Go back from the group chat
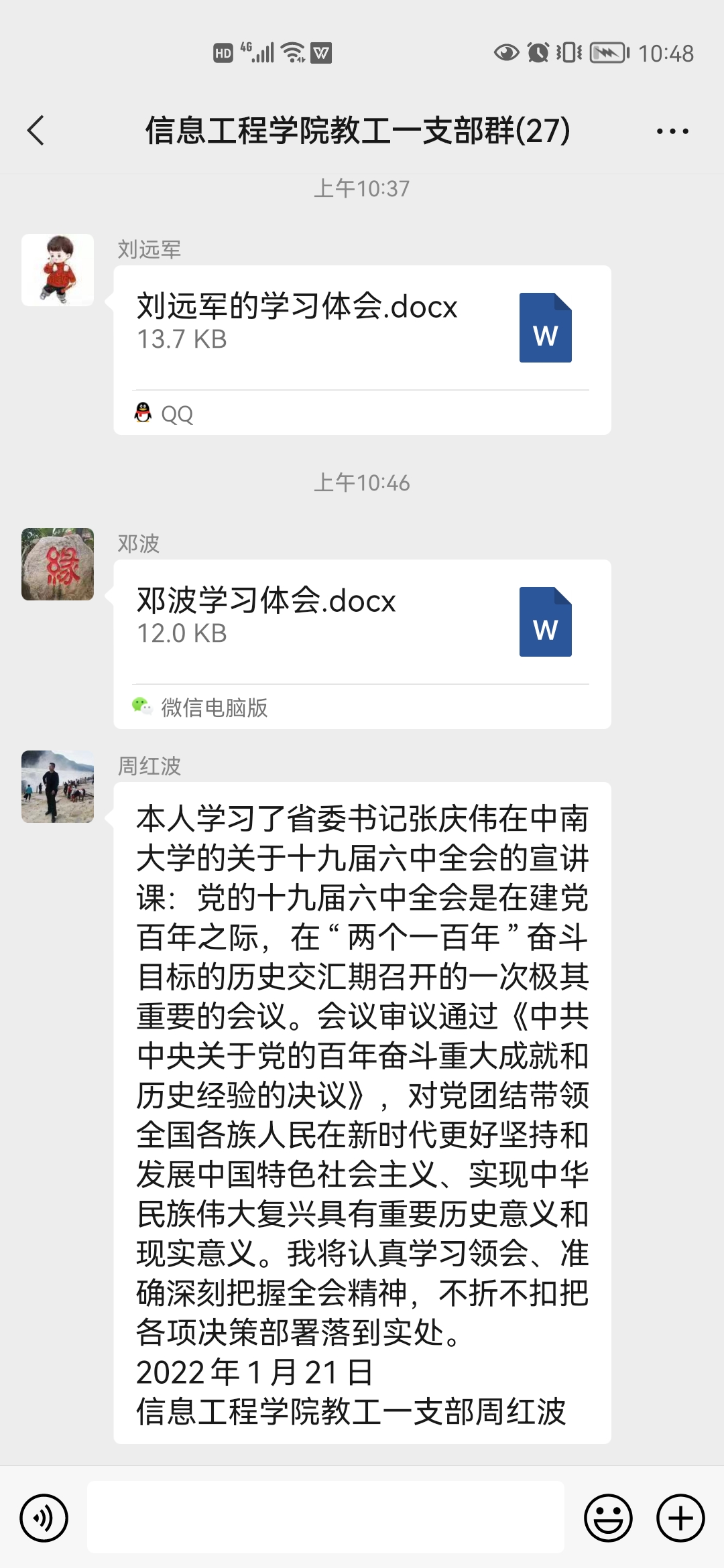Image resolution: width=724 pixels, height=1568 pixels. tap(36, 130)
